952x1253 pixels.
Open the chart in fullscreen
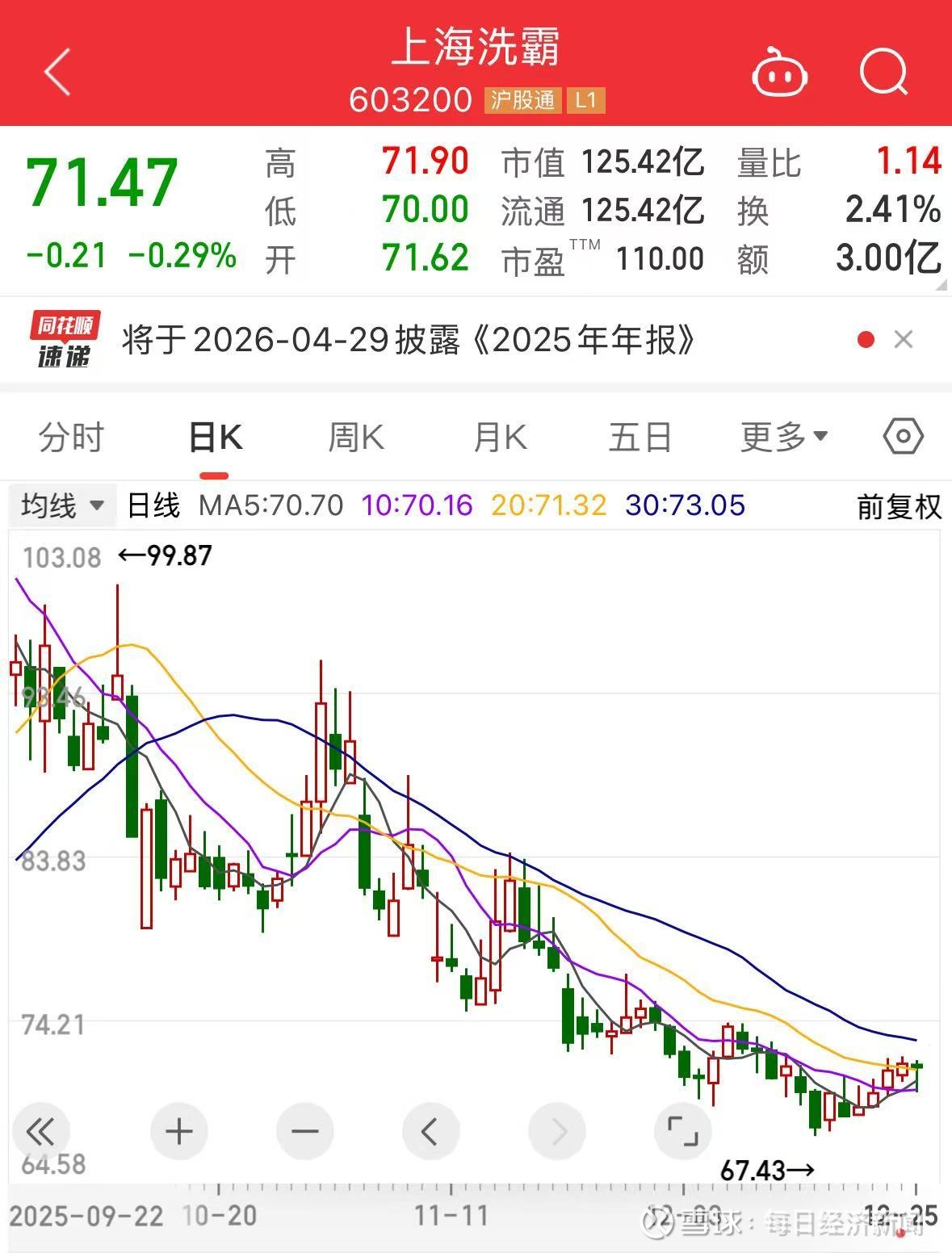point(682,1131)
